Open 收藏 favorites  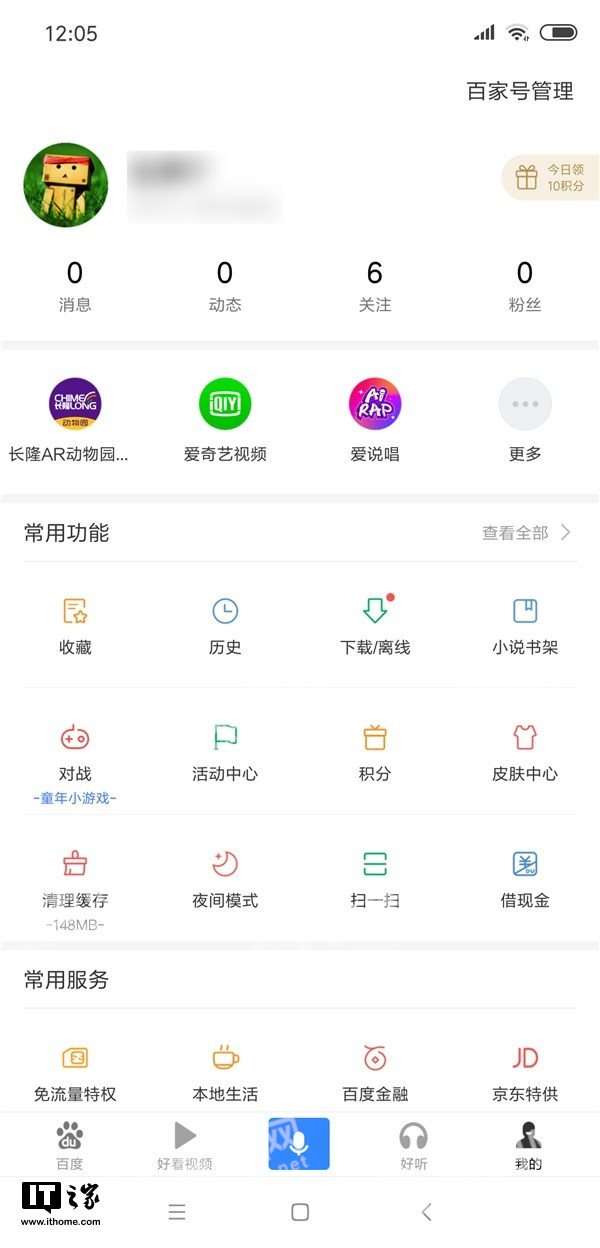[75, 625]
